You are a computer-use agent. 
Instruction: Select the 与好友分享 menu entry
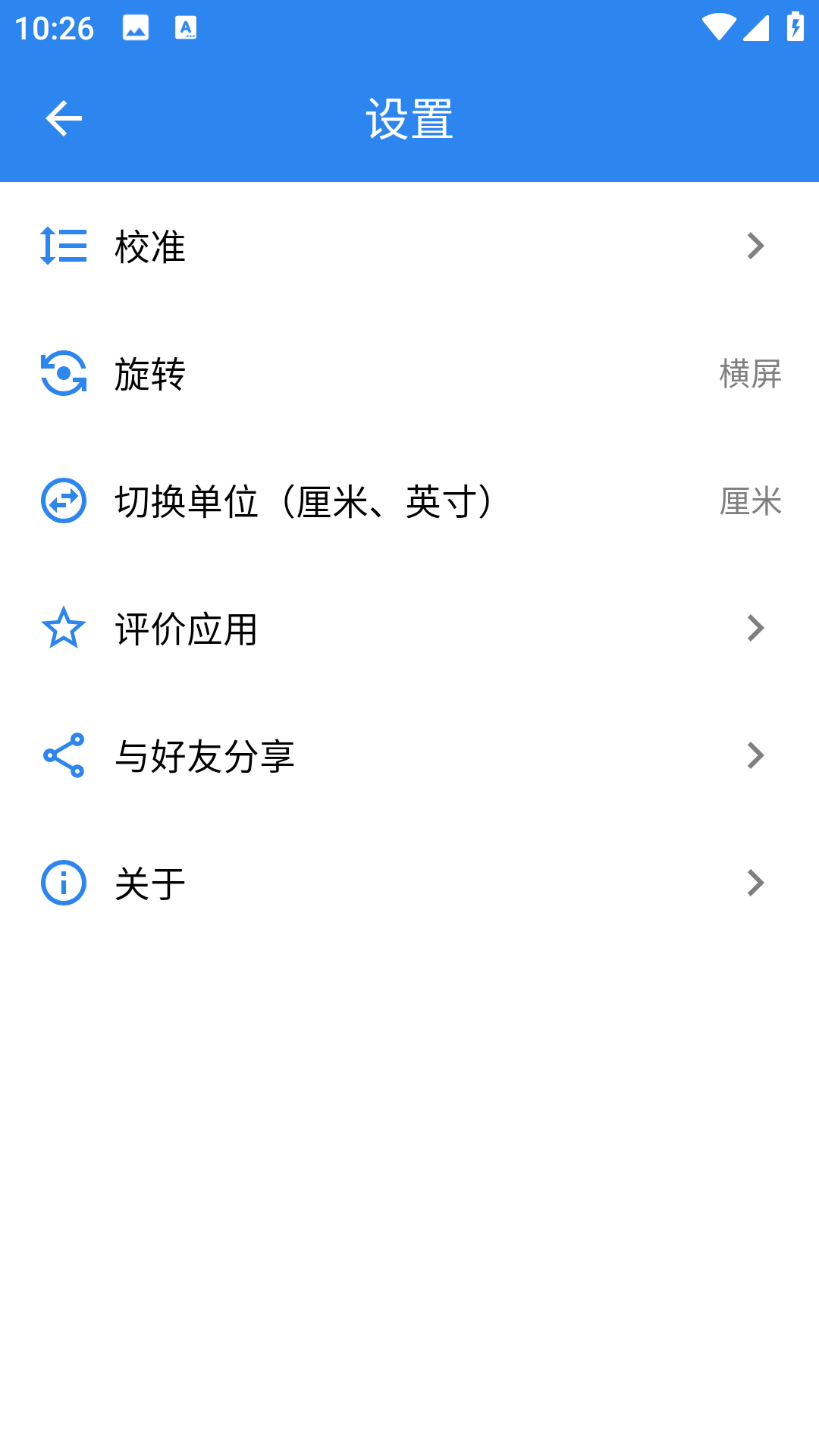[x=205, y=755]
